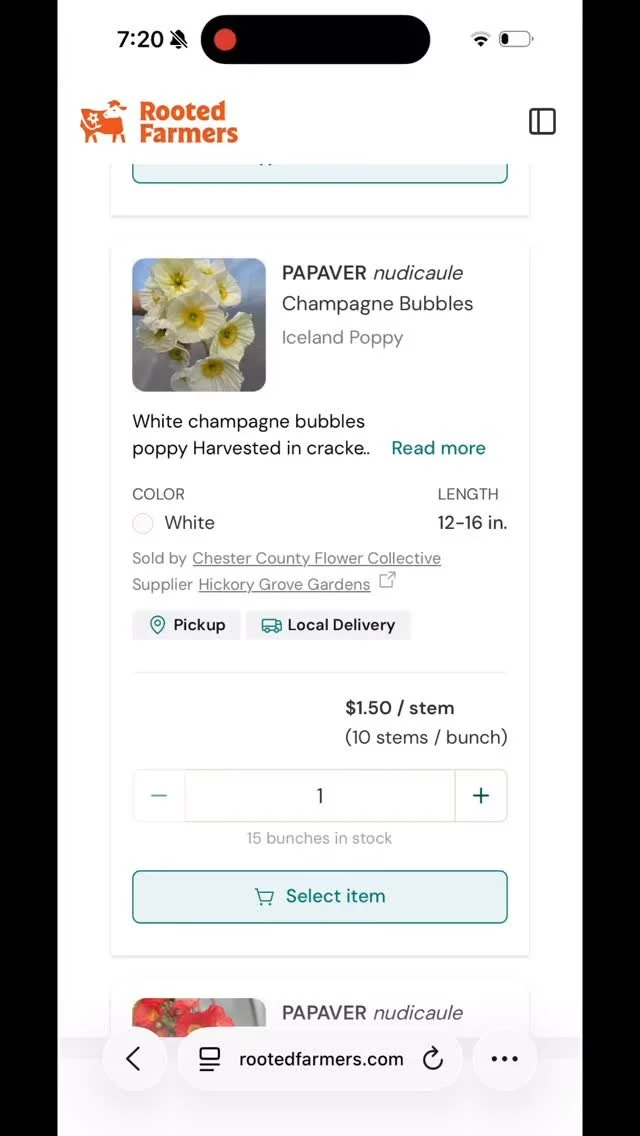Go back with the browser back arrow
Viewport: 640px width, 1136px height.
[133, 1058]
